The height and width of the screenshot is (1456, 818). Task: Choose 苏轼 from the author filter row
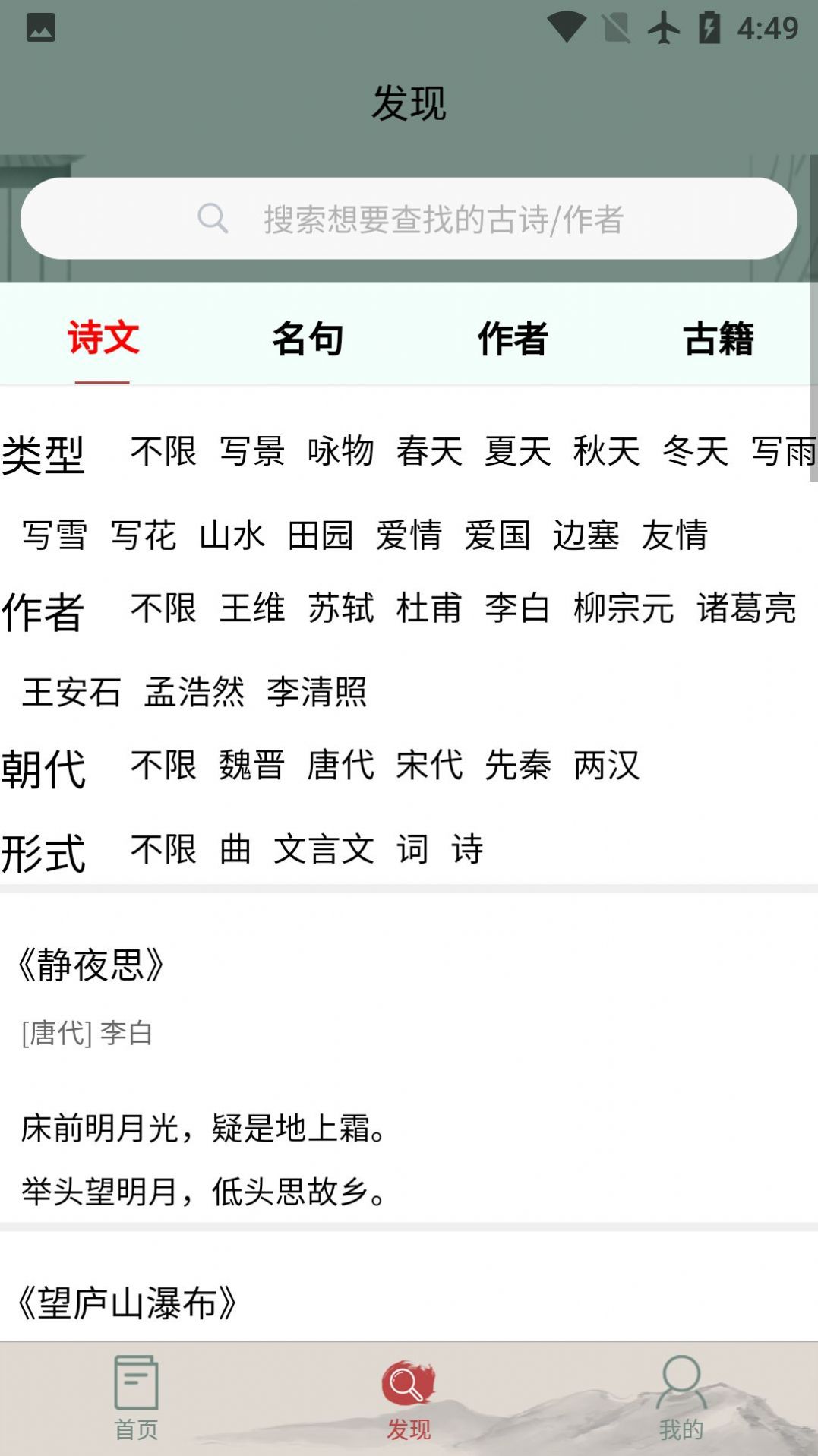click(x=341, y=608)
